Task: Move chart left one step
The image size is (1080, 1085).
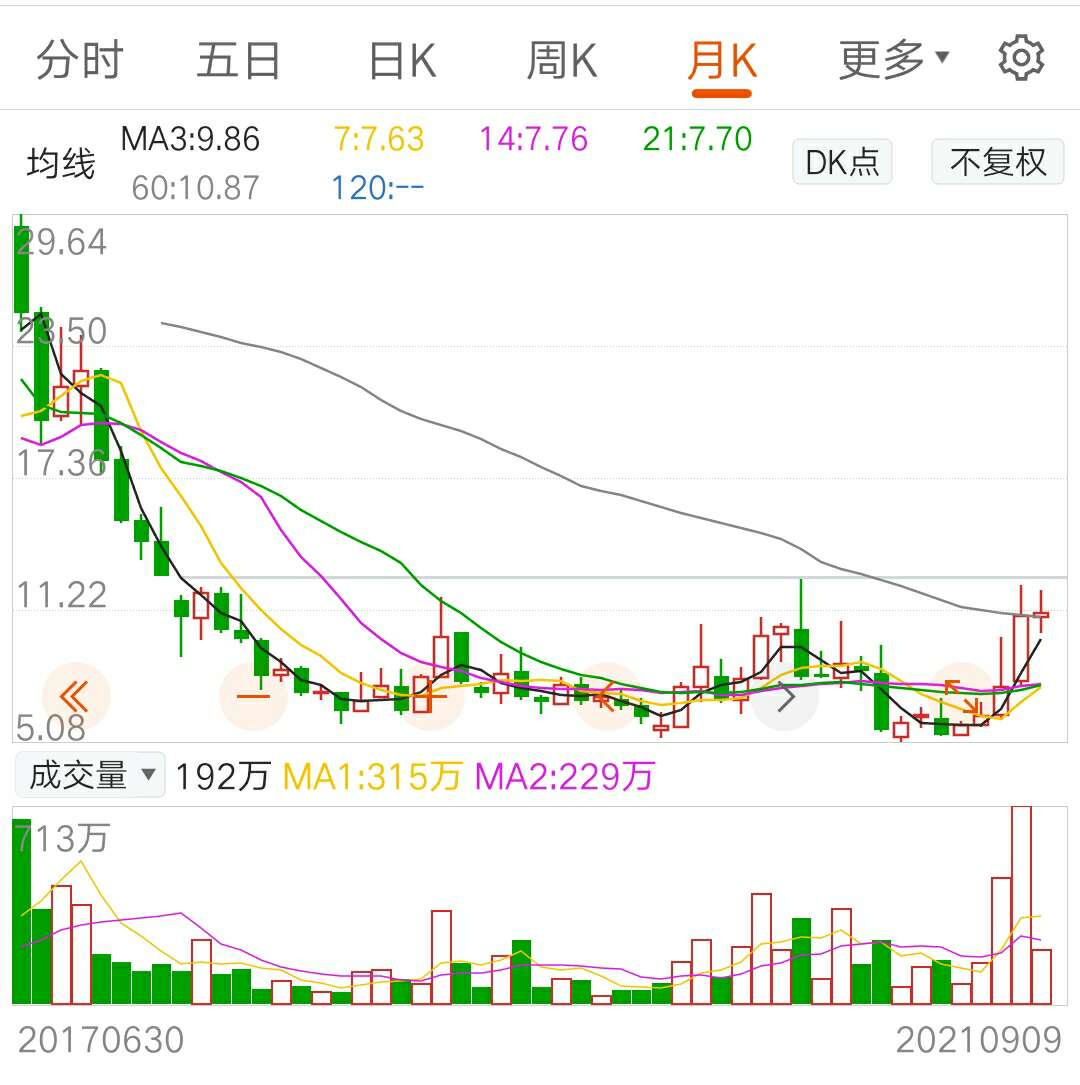Action: [x=607, y=696]
